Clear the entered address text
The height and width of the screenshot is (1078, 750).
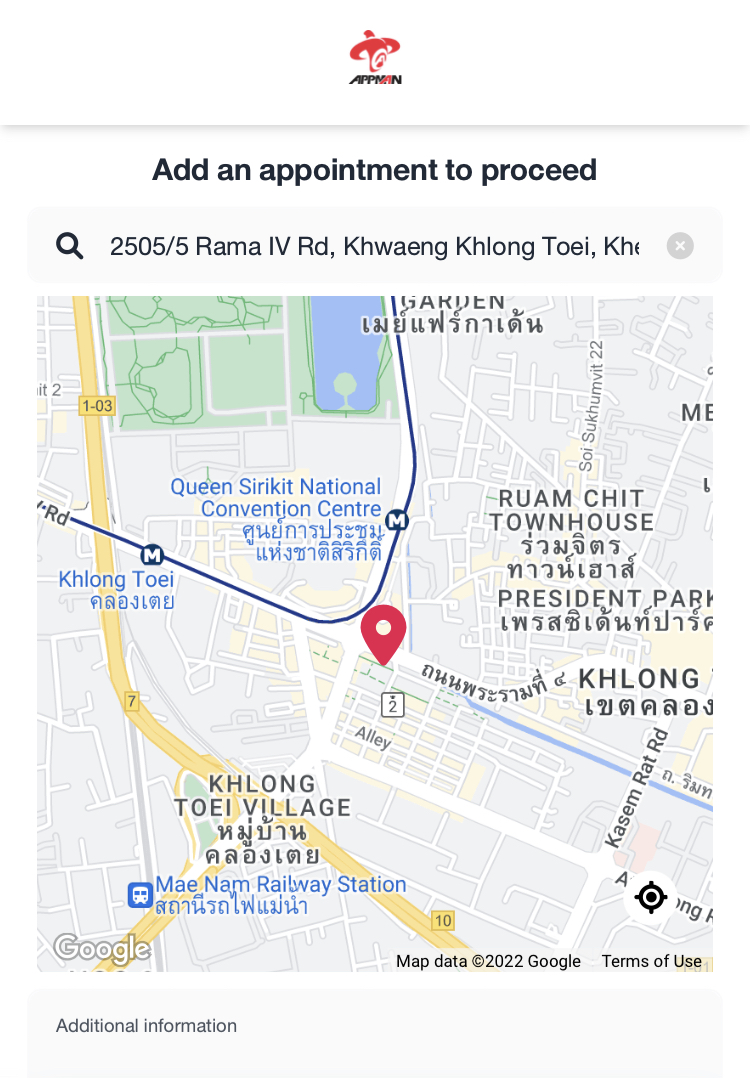pyautogui.click(x=680, y=246)
